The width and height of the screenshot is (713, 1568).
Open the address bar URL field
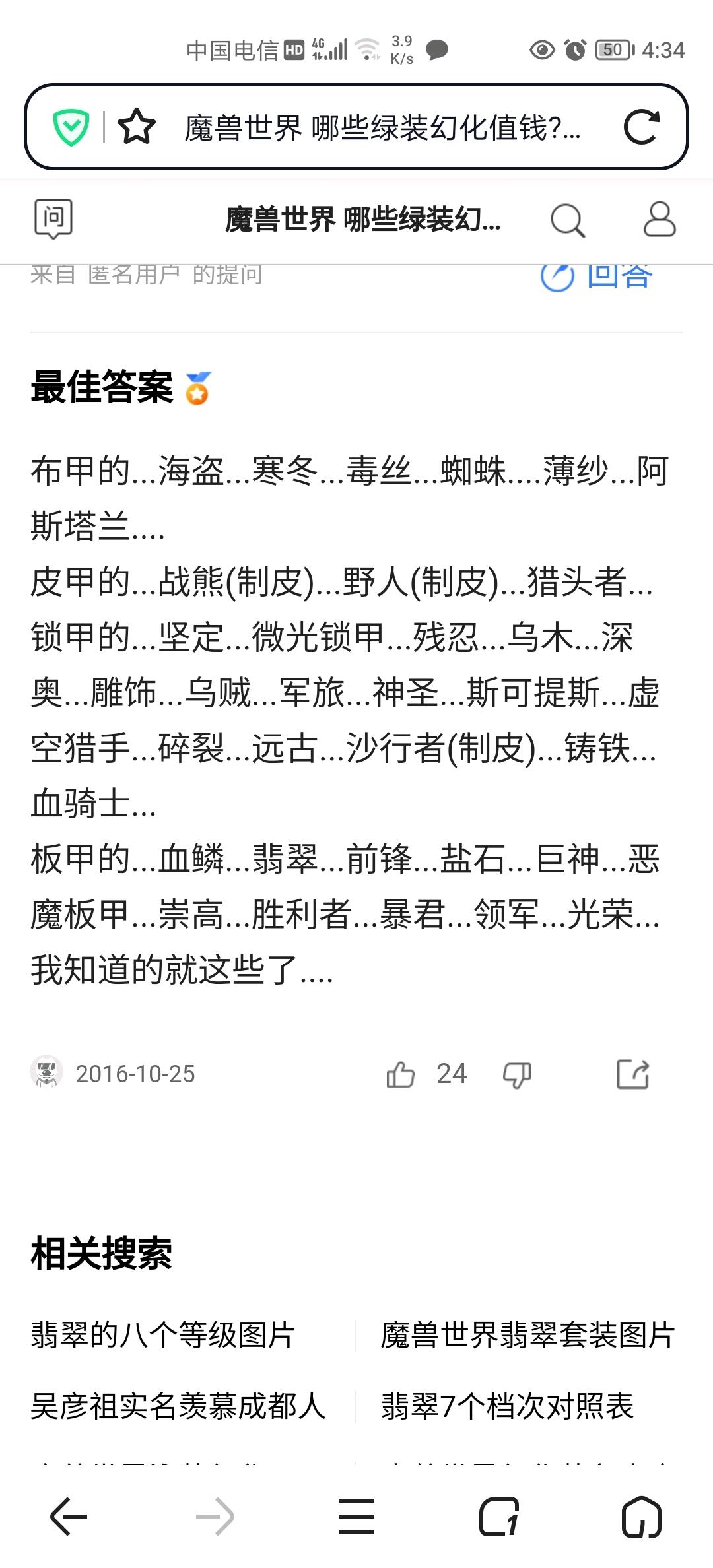pyautogui.click(x=382, y=127)
